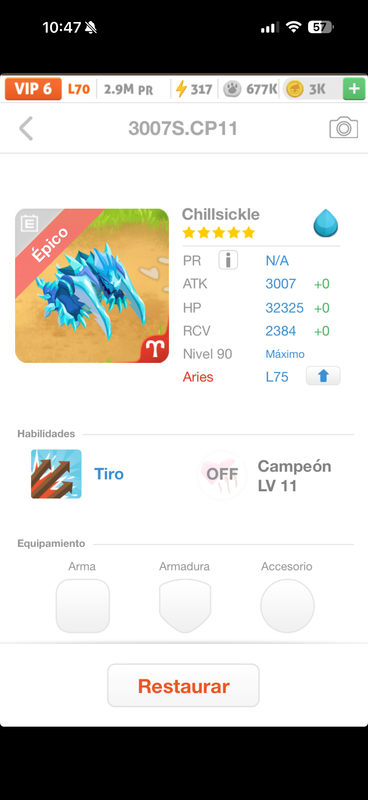Screen dimensions: 368x800
Task: Open the Chillsickle monster portrait
Action: click(92, 286)
